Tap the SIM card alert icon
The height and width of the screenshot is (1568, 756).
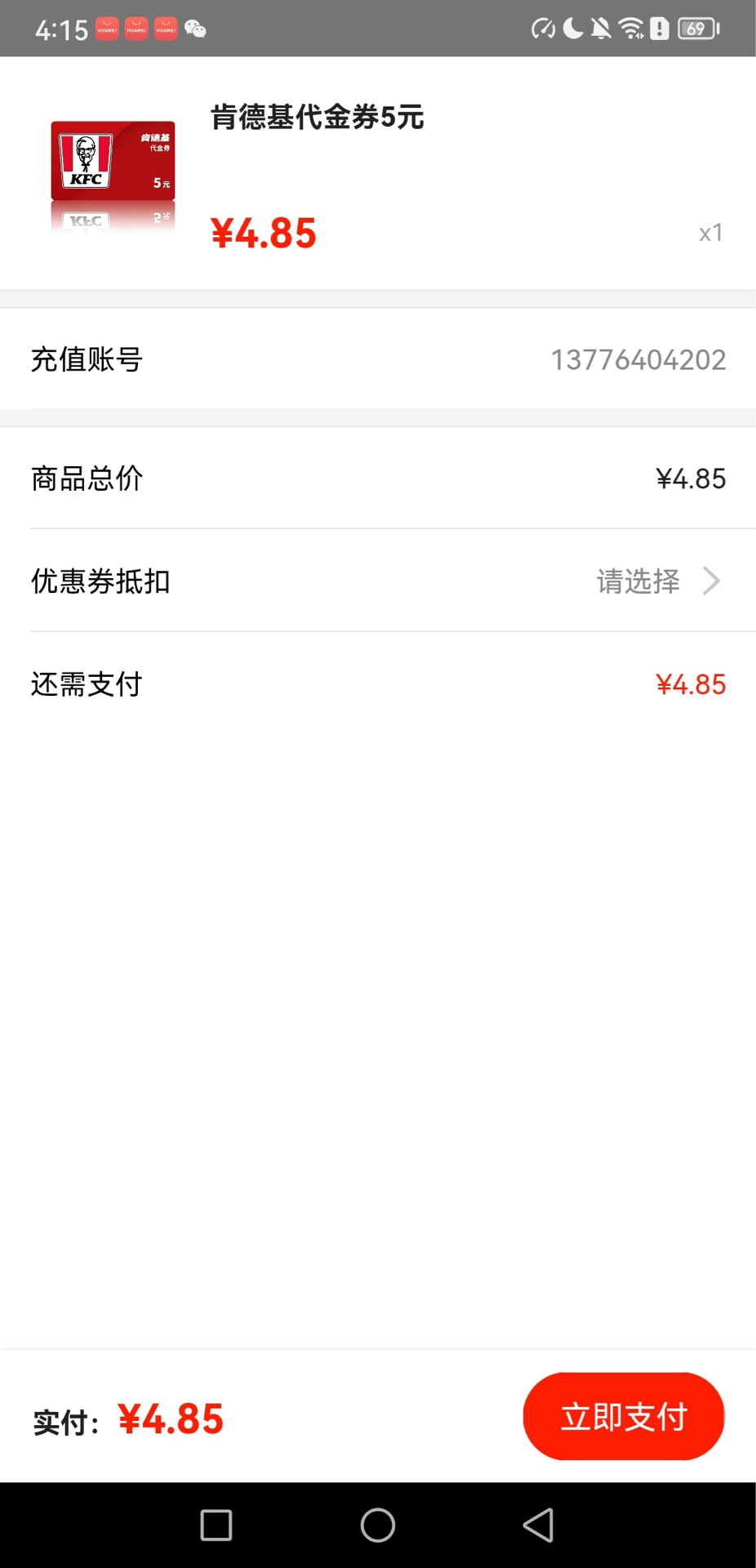tap(658, 27)
